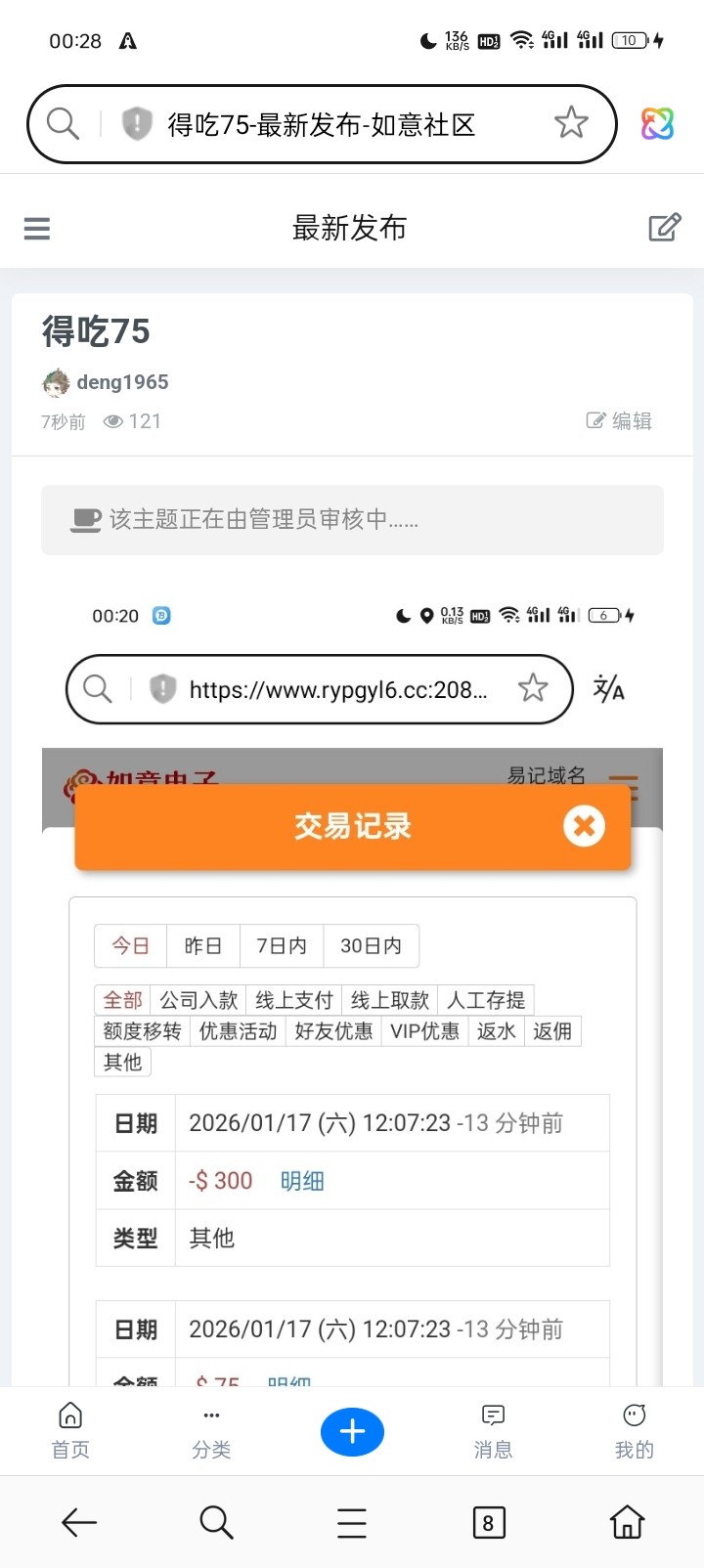The image size is (704, 1568).
Task: Switch to the 我的 tab
Action: (634, 1430)
